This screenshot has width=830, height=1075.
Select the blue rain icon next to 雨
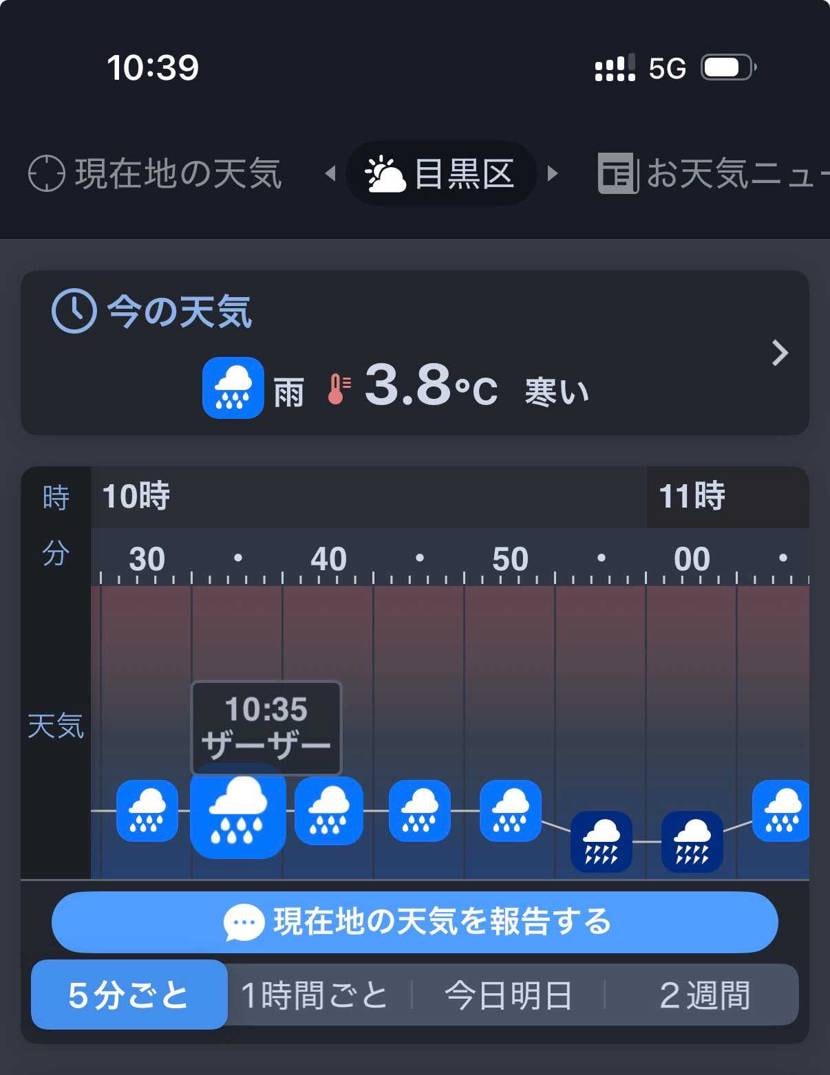232,387
